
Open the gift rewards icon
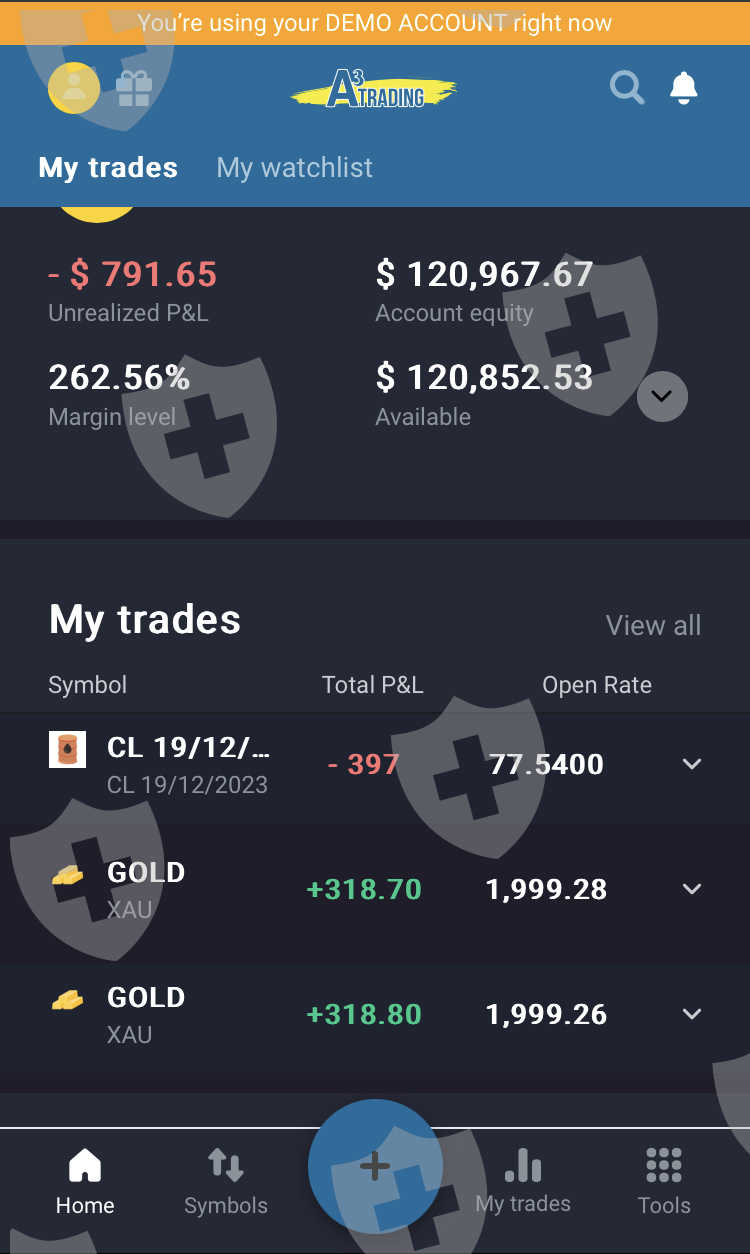coord(134,89)
